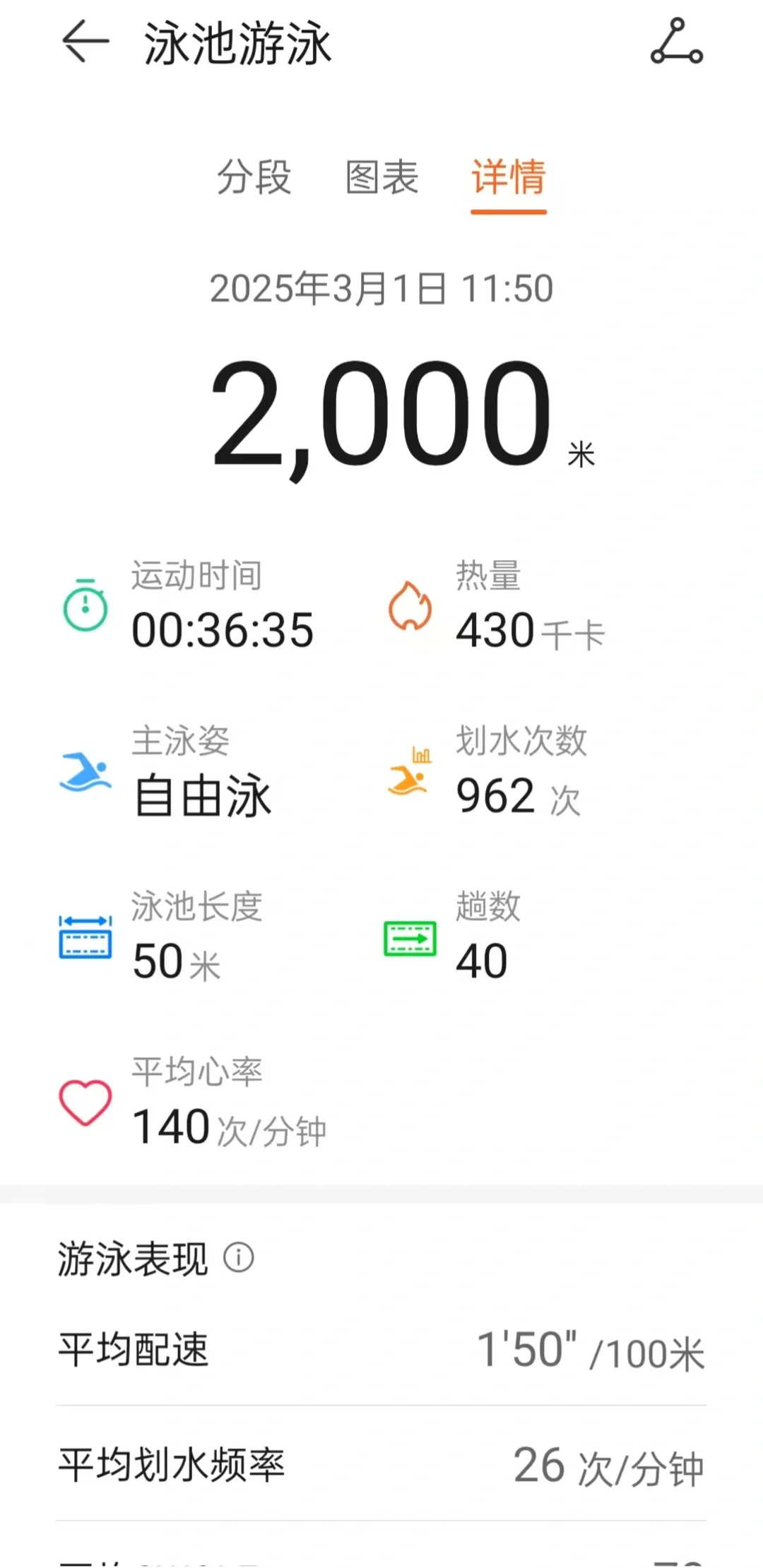Open the info icon next to 游泳表现
This screenshot has height=1568, width=763.
tap(239, 1257)
